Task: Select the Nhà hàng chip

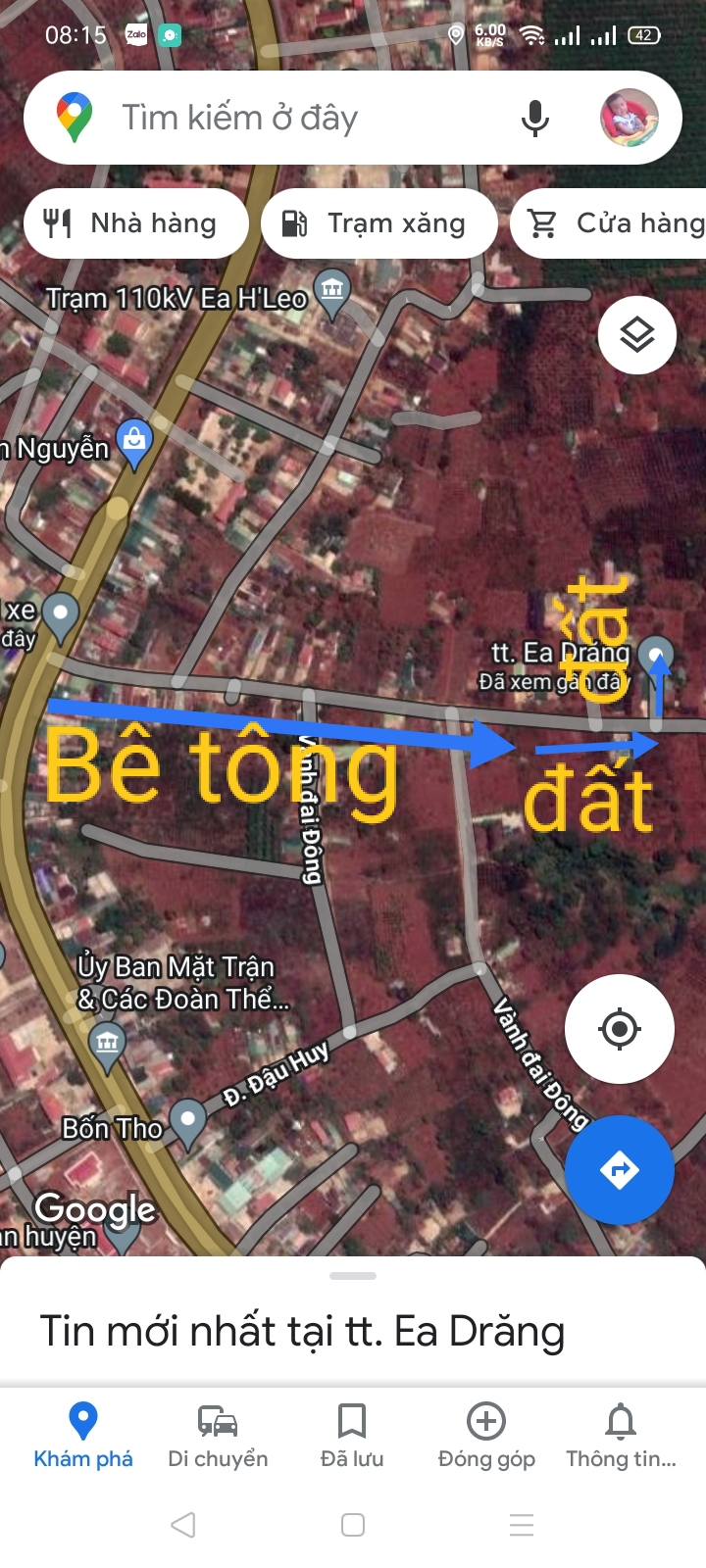Action: (135, 223)
